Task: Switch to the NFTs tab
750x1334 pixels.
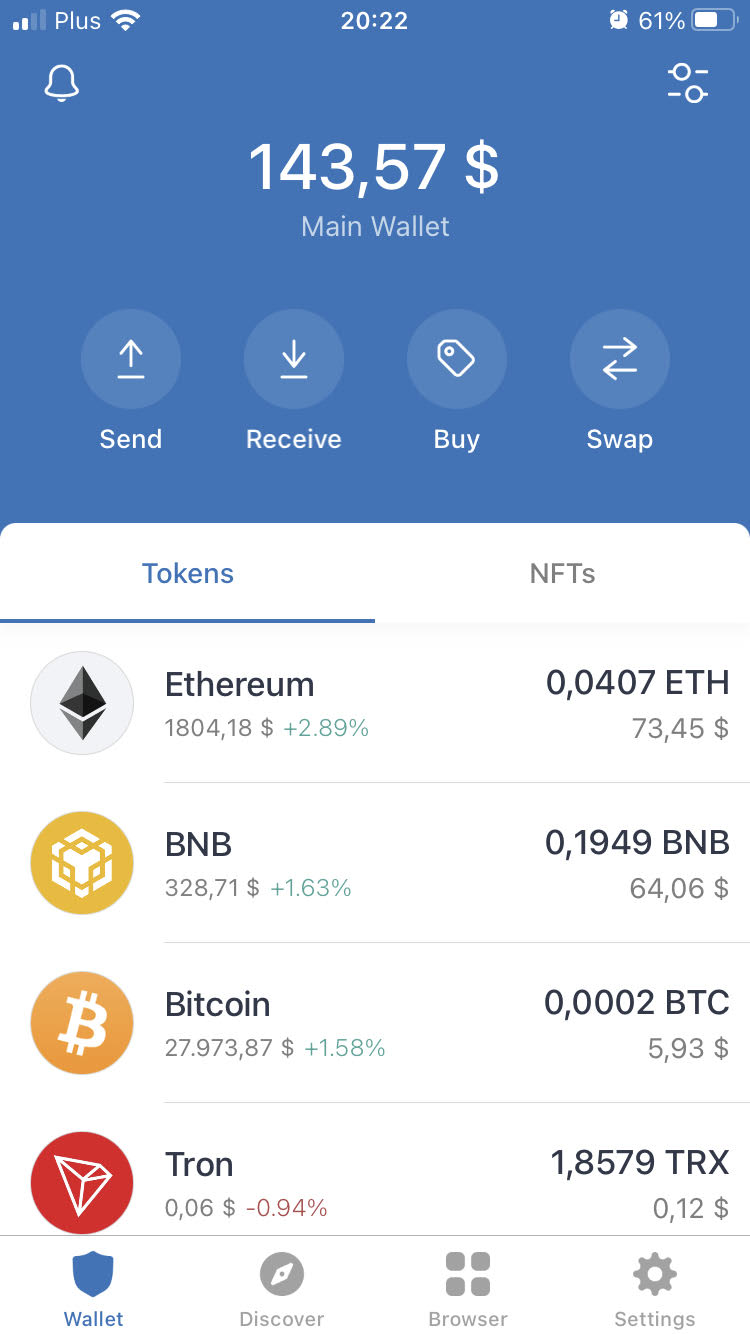Action: coord(562,573)
